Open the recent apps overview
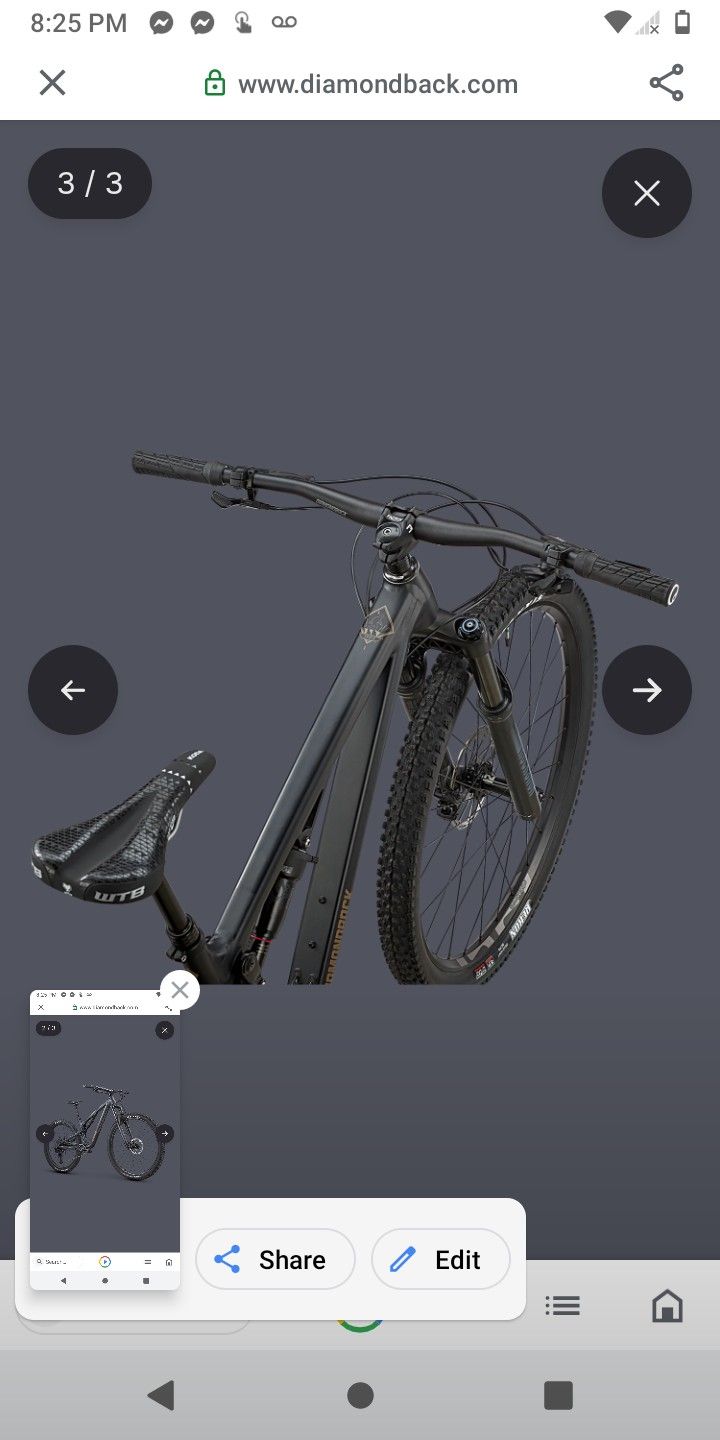This screenshot has height=1440, width=720. tap(558, 1395)
